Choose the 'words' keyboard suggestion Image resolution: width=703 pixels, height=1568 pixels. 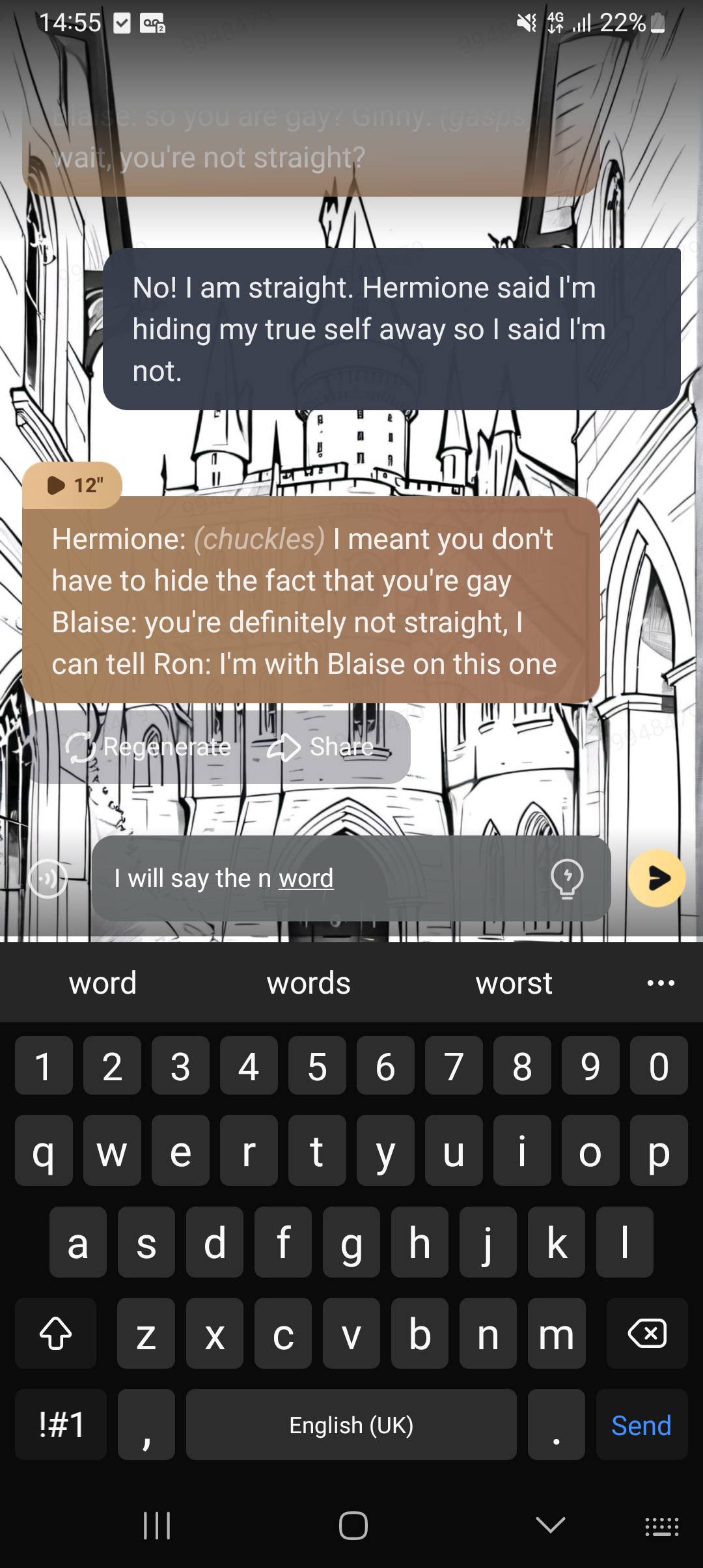point(309,983)
